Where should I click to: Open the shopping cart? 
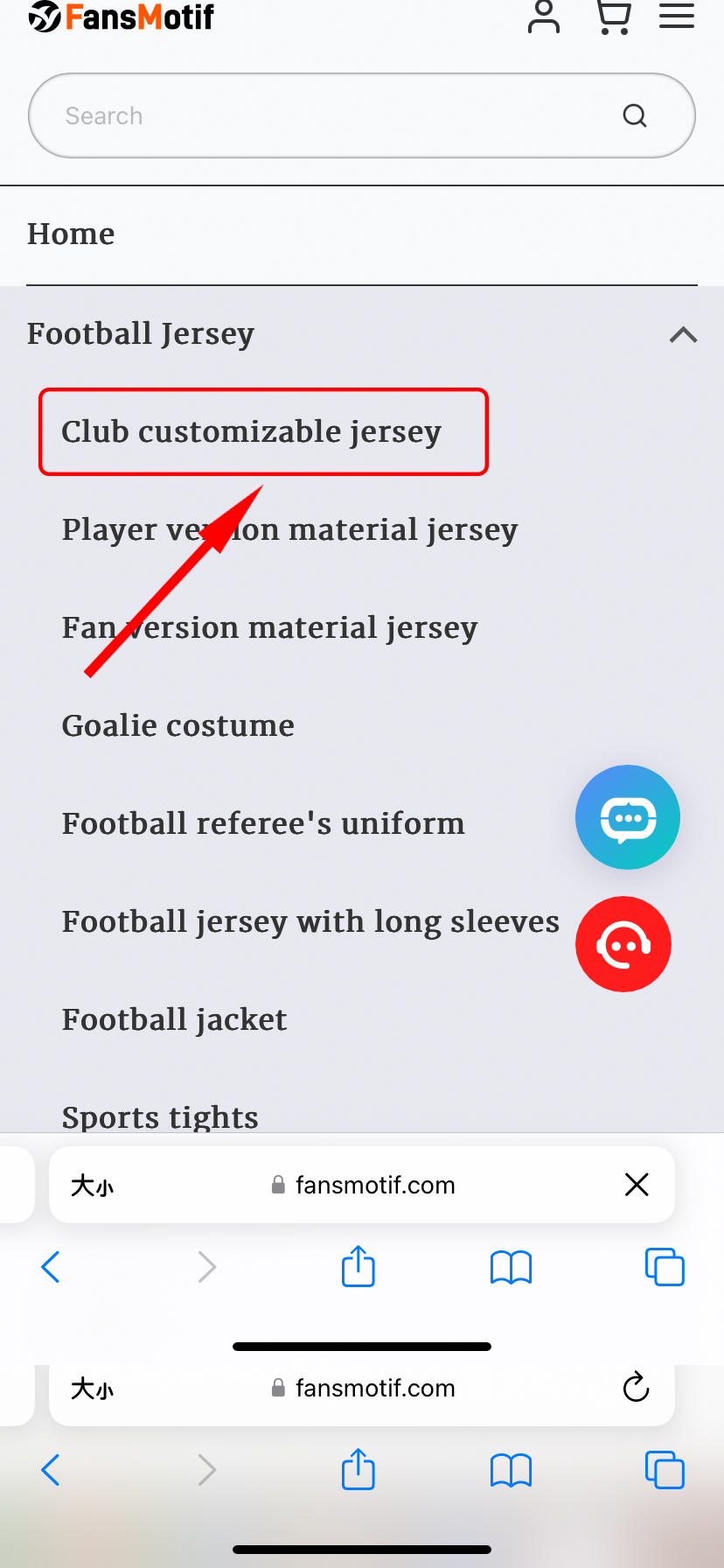tap(613, 17)
